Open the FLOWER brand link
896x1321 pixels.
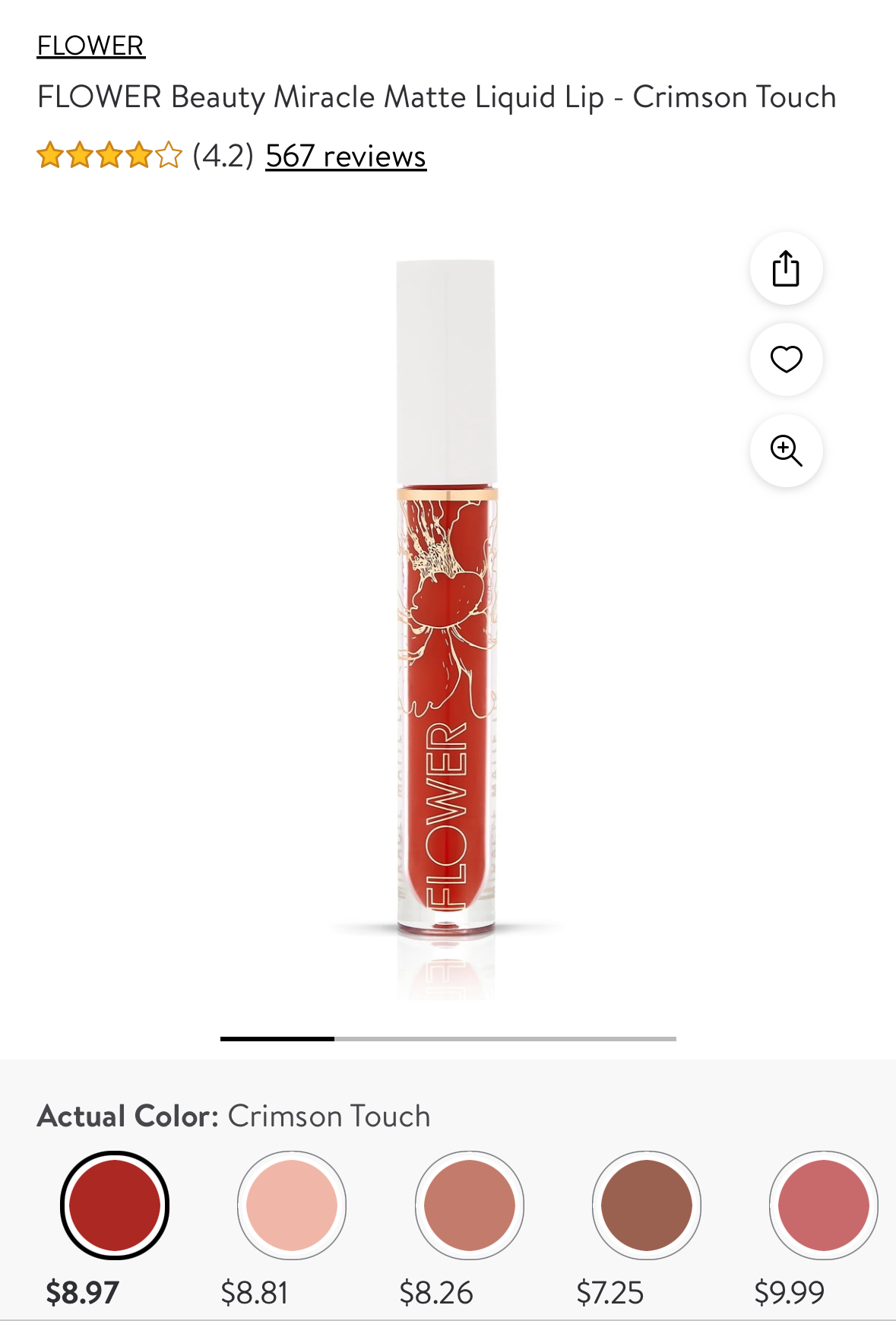coord(90,46)
